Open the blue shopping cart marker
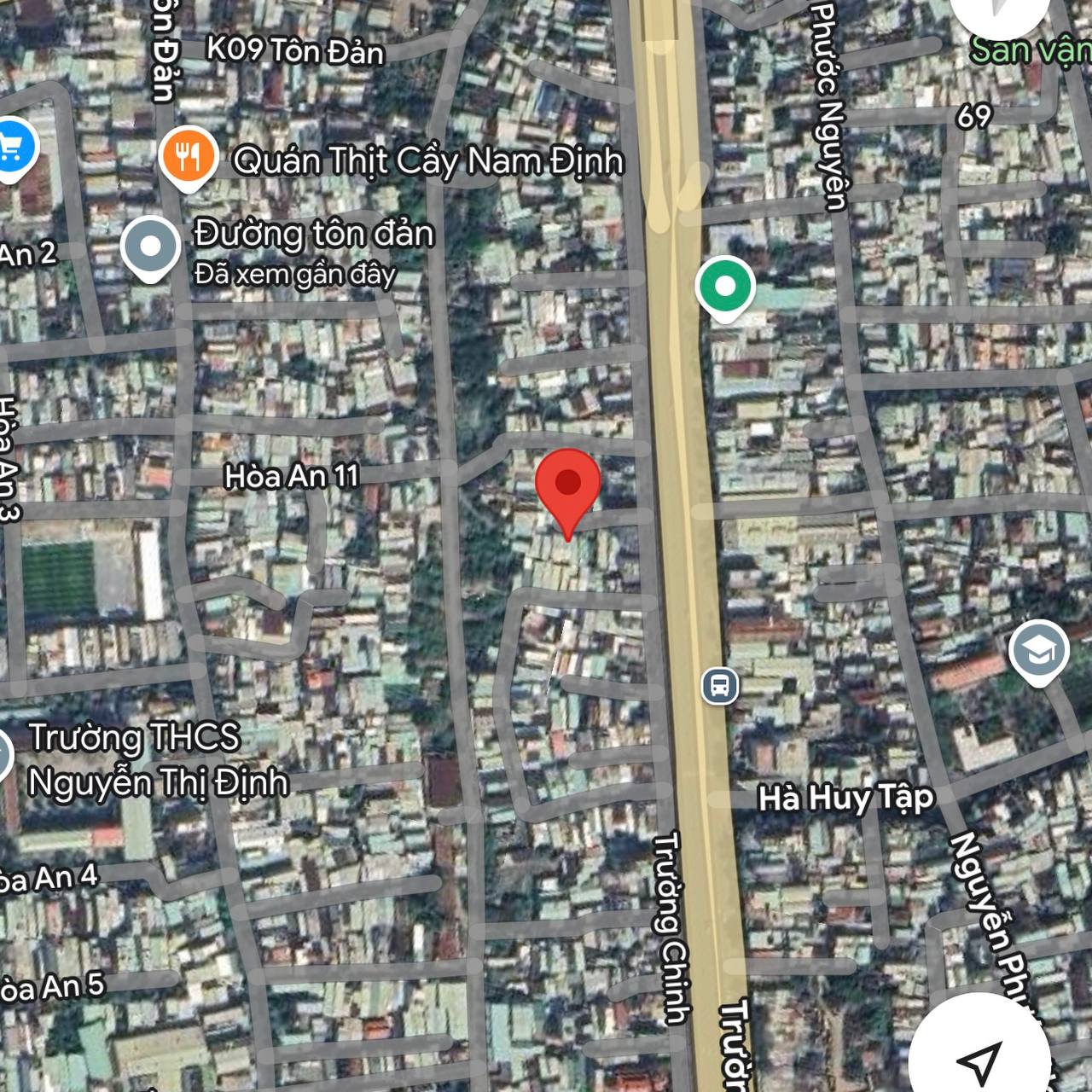 (12, 148)
